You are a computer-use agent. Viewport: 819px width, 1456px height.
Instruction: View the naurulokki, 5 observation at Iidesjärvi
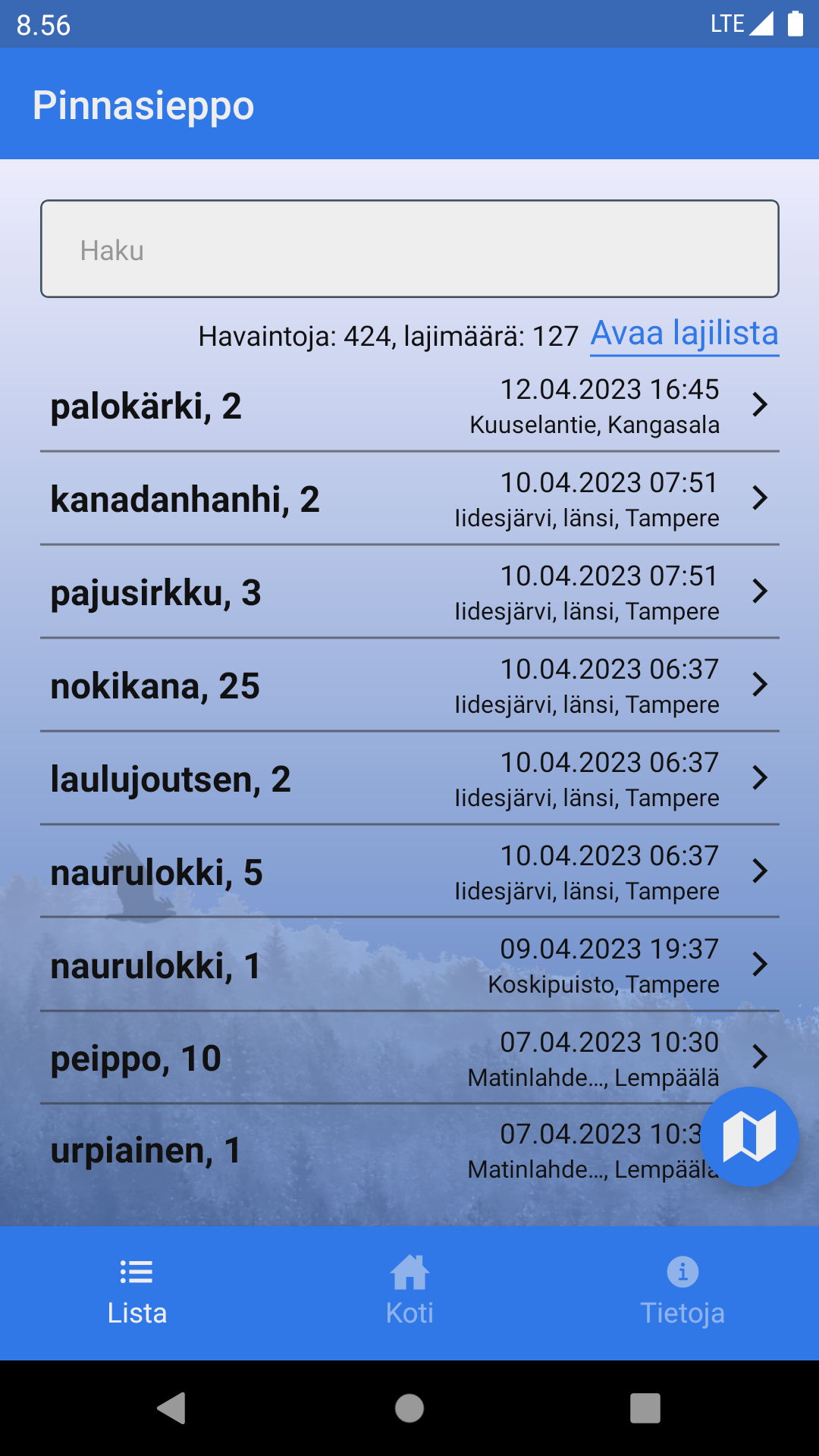(409, 872)
